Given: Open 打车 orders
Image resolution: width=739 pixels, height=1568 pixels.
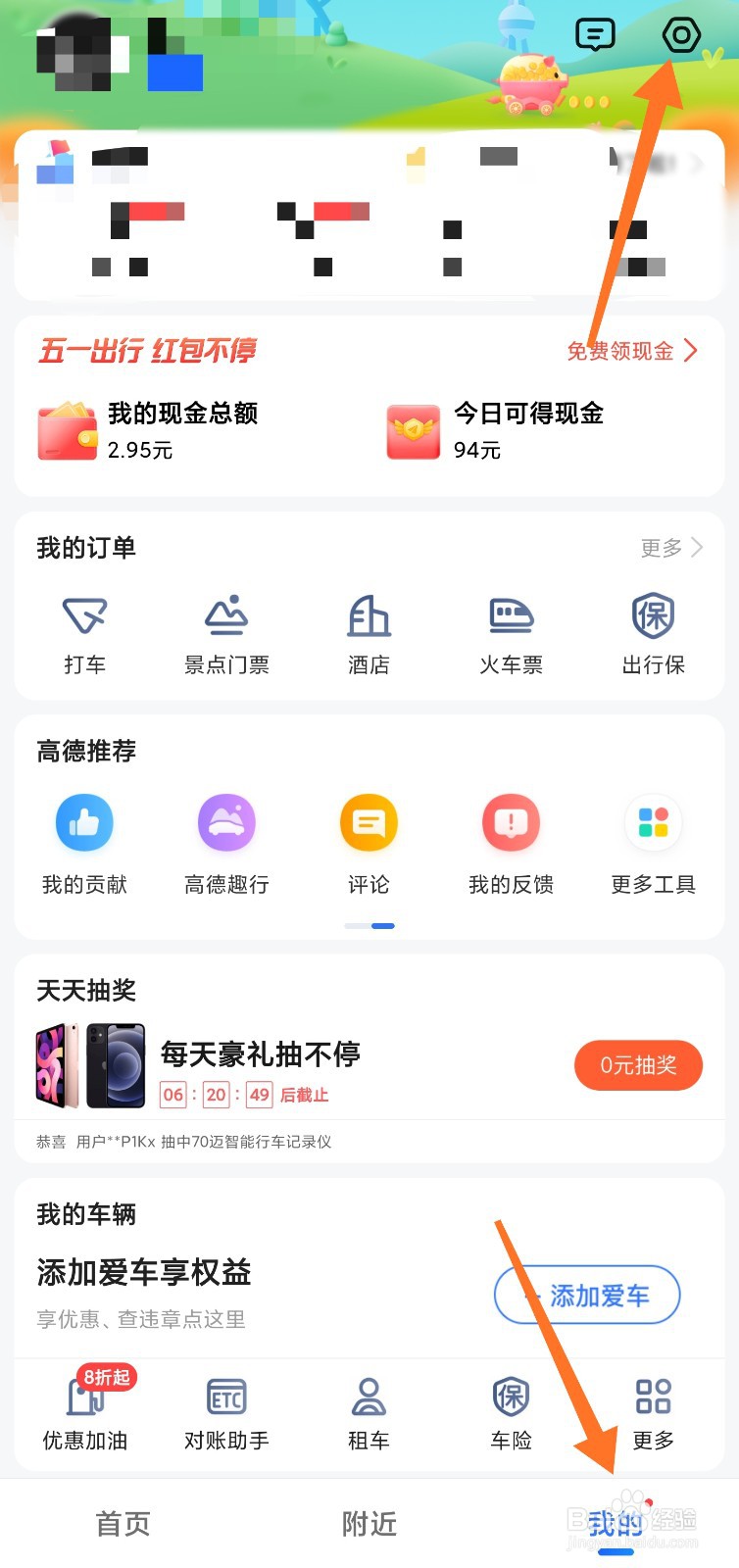Looking at the screenshot, I should (85, 634).
